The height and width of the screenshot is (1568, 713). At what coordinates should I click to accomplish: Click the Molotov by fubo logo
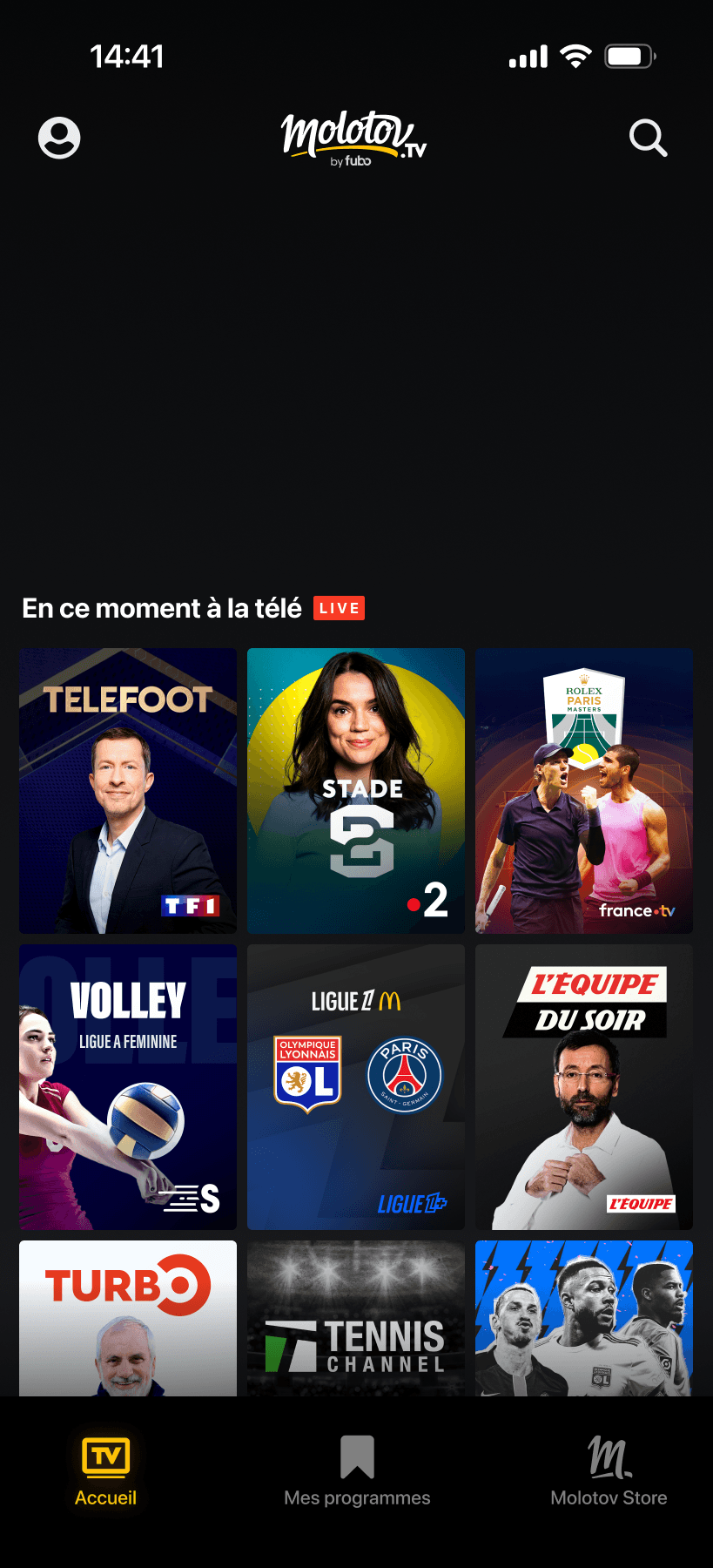tap(356, 139)
